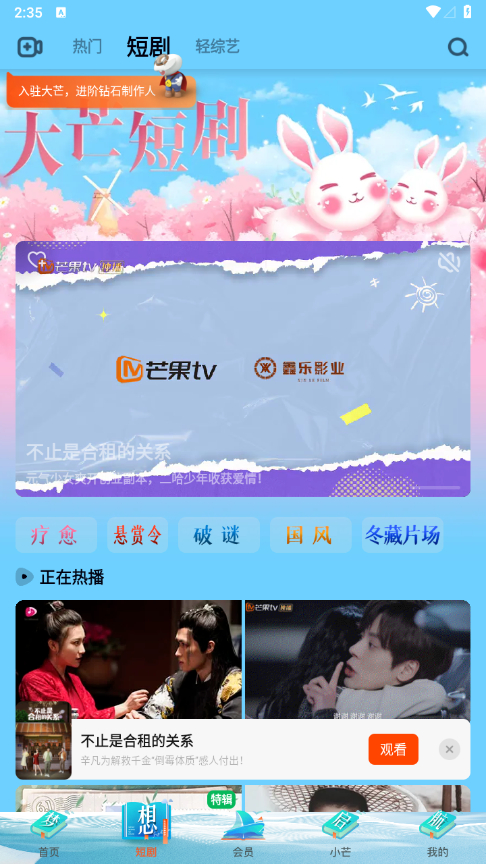The width and height of the screenshot is (486, 864).
Task: Open the 小芒 tab
Action: pyautogui.click(x=340, y=834)
